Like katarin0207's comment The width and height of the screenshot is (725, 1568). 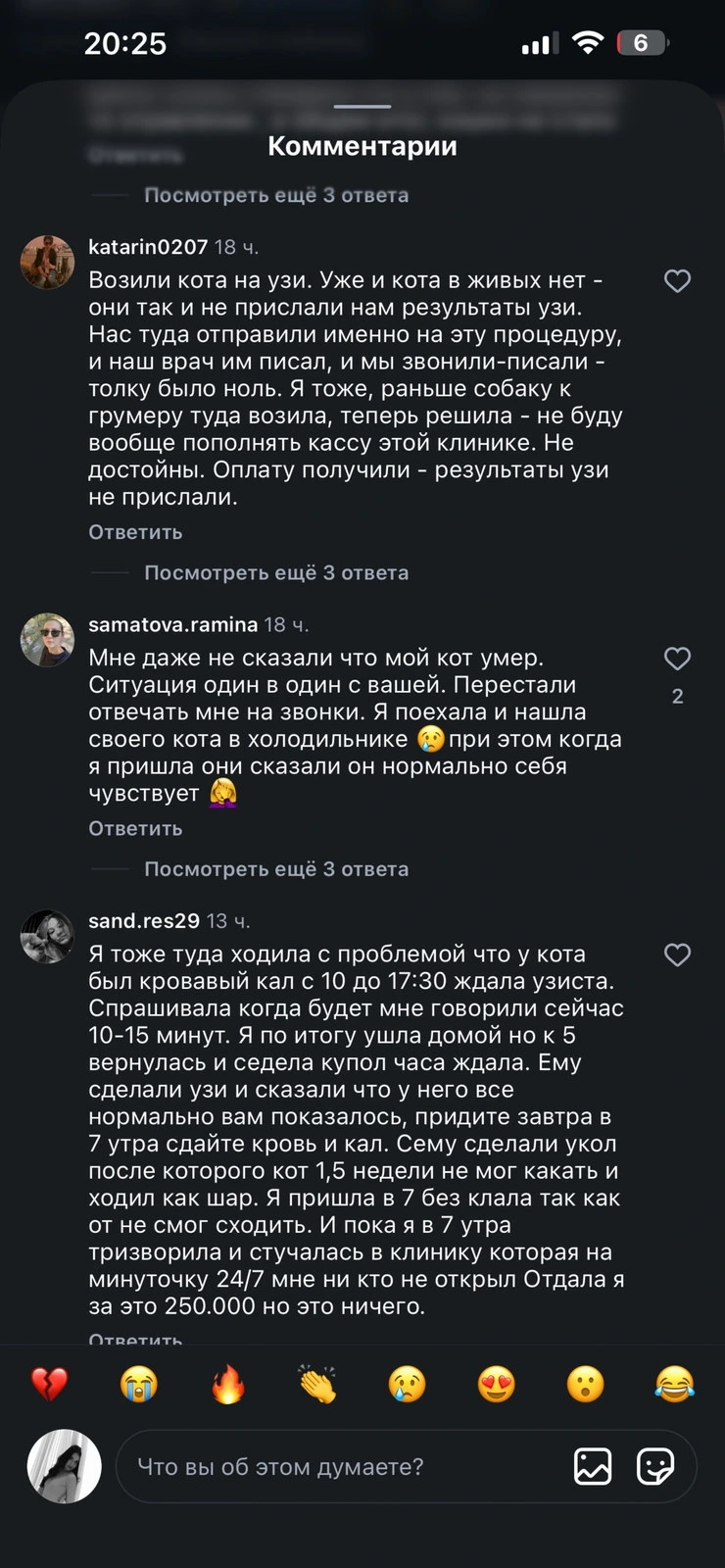[677, 281]
